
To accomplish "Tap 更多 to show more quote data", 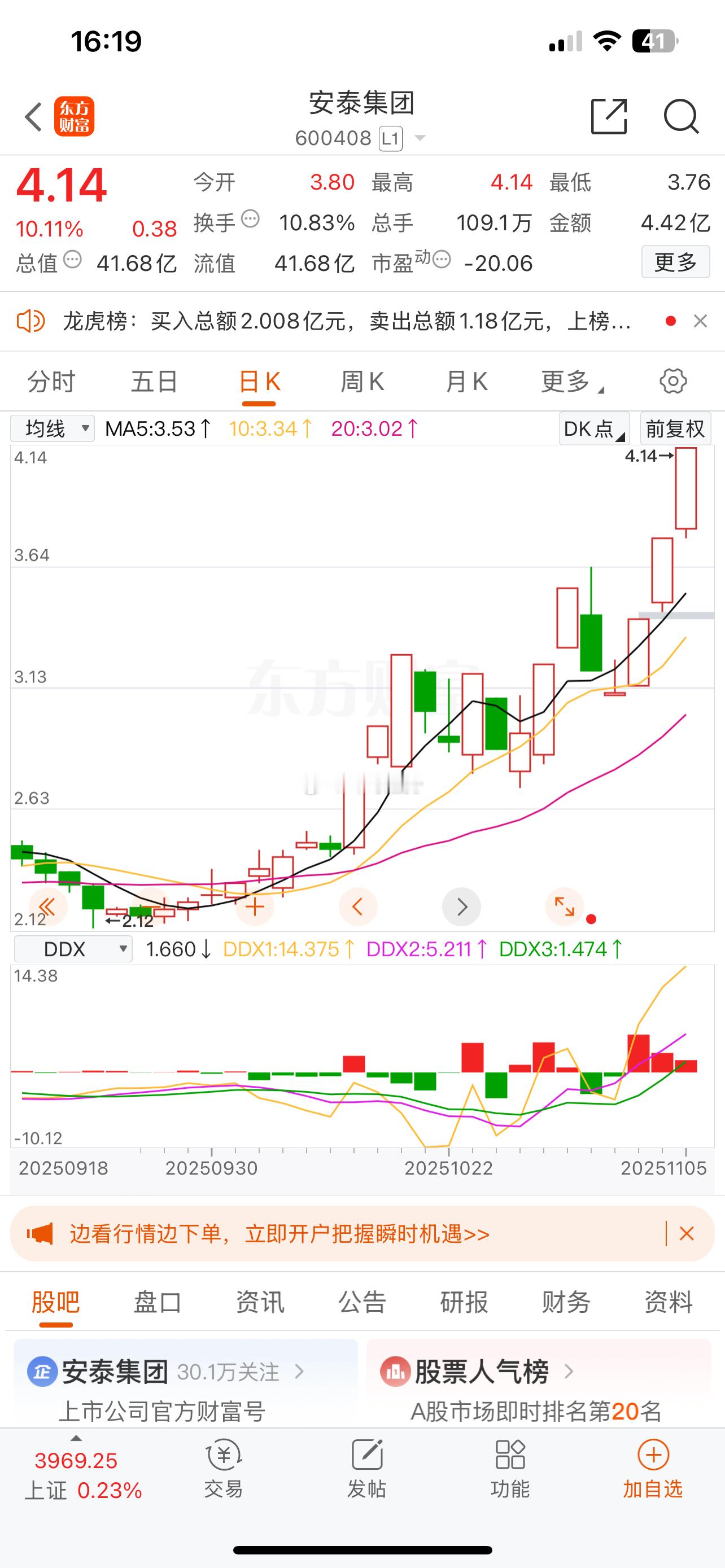I will [x=675, y=262].
